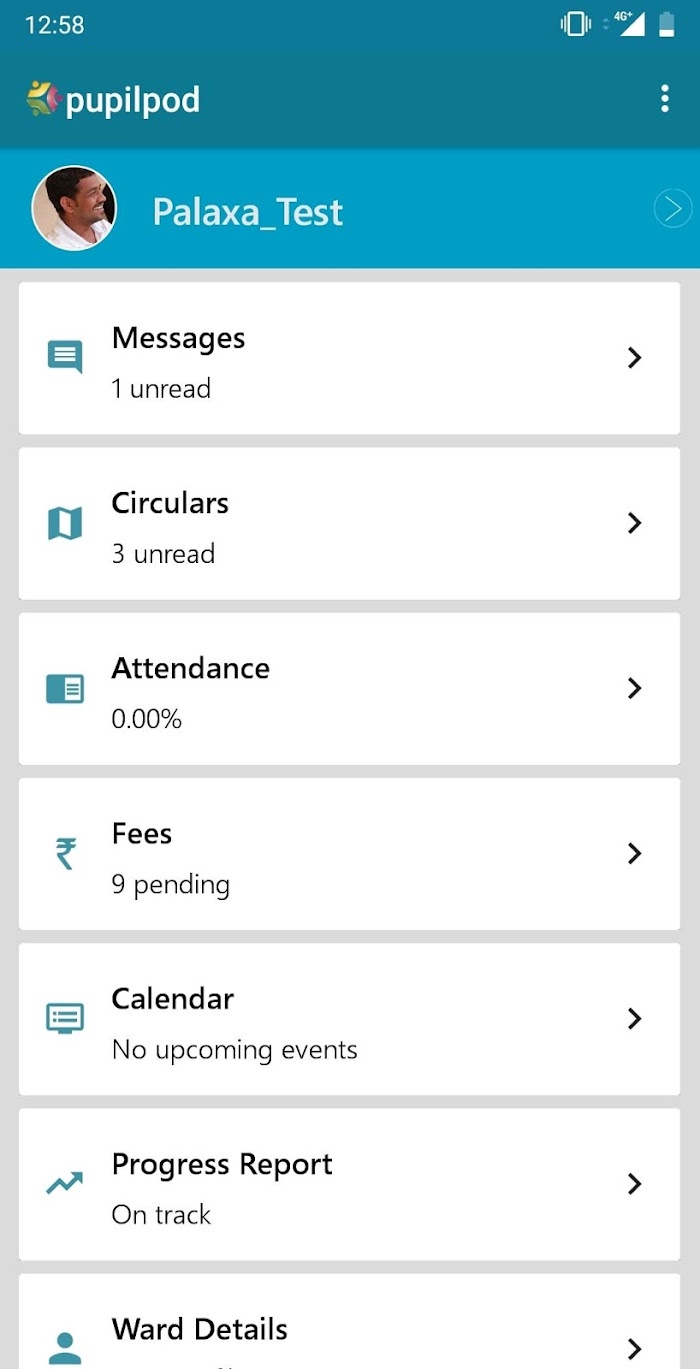View the Progress Report
The image size is (700, 1369).
coord(350,1183)
